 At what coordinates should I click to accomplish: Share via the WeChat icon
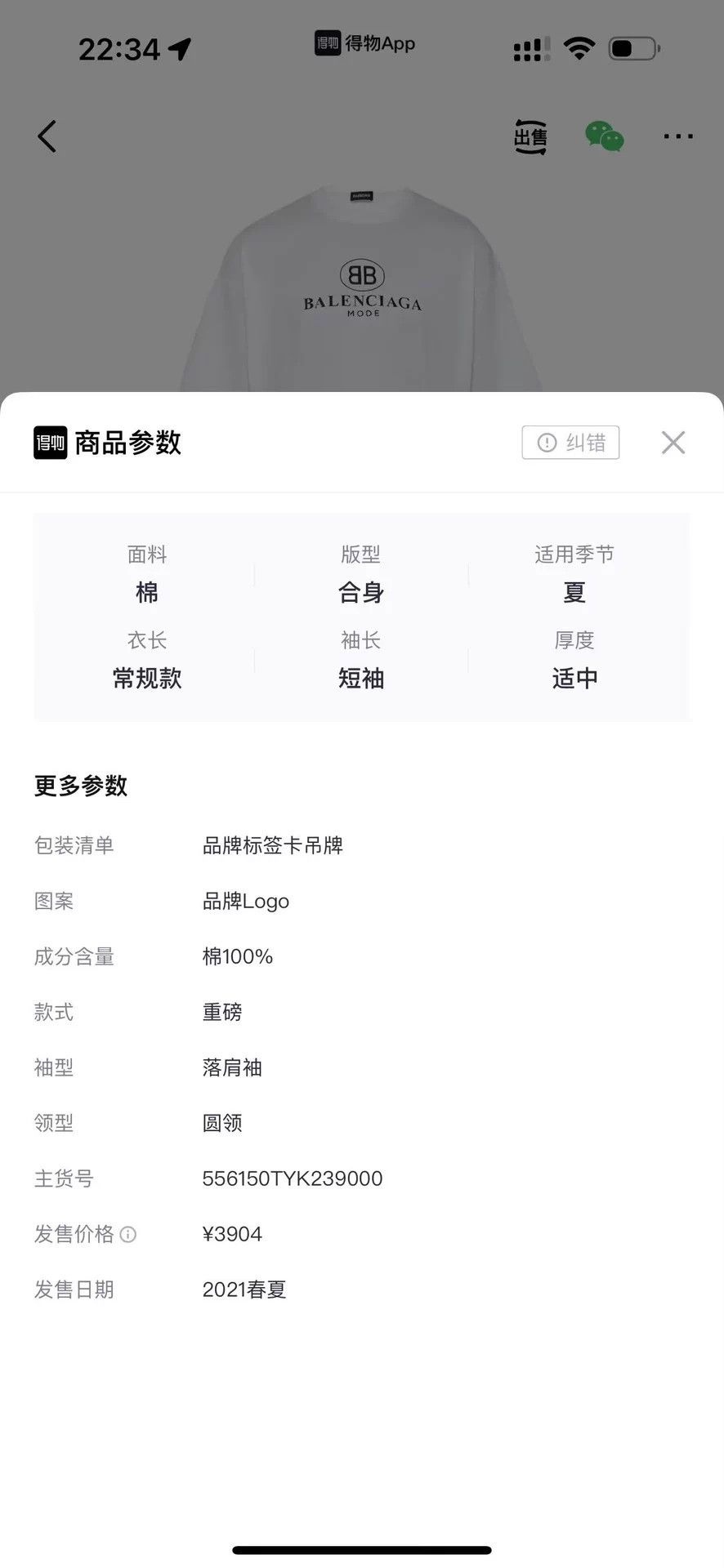[x=605, y=136]
